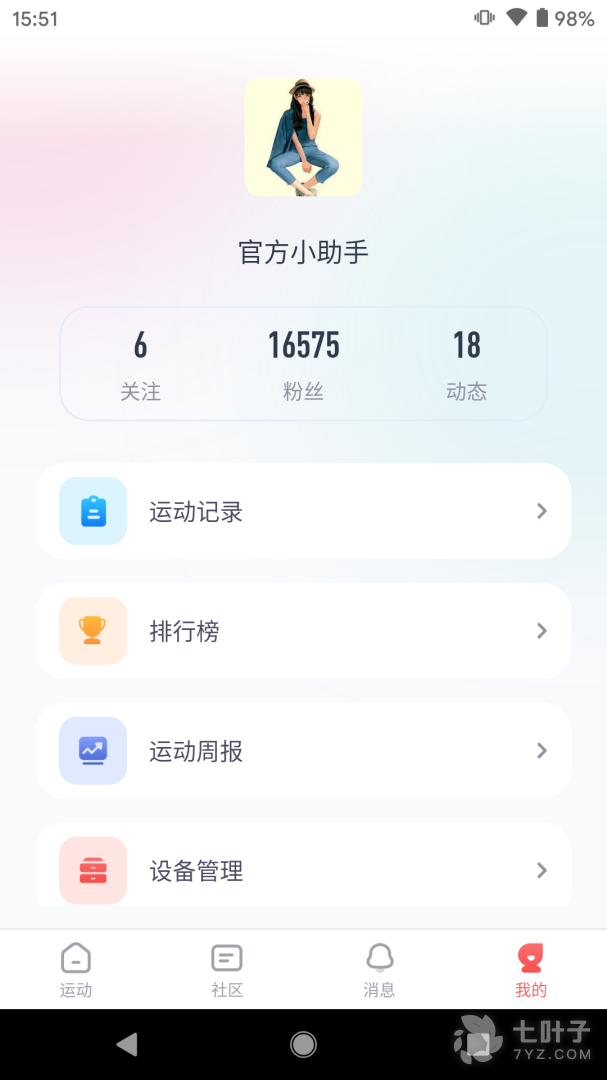This screenshot has width=607, height=1080.
Task: Open 设备管理 device management
Action: [303, 869]
